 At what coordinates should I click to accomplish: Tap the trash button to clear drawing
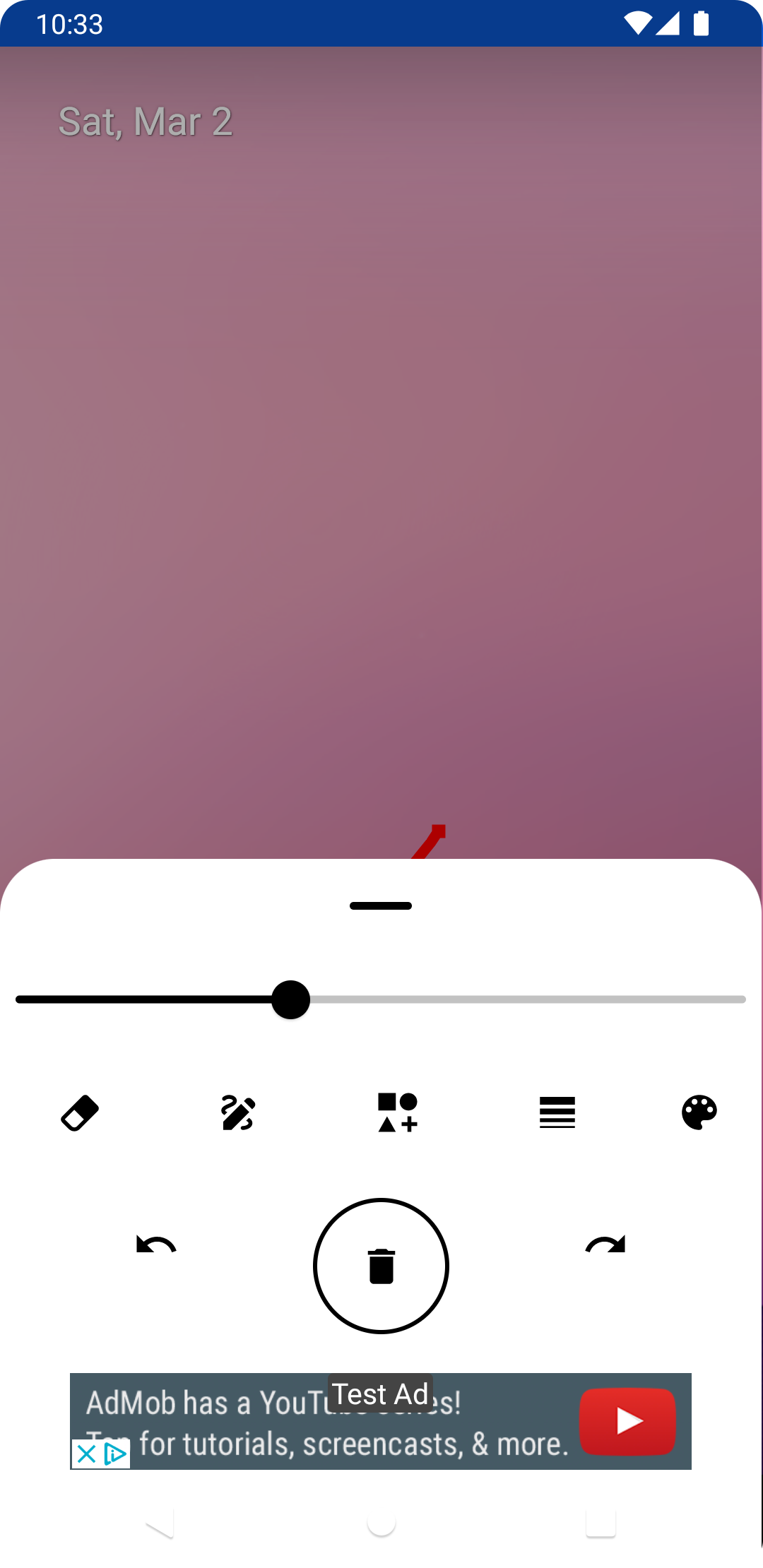381,1266
